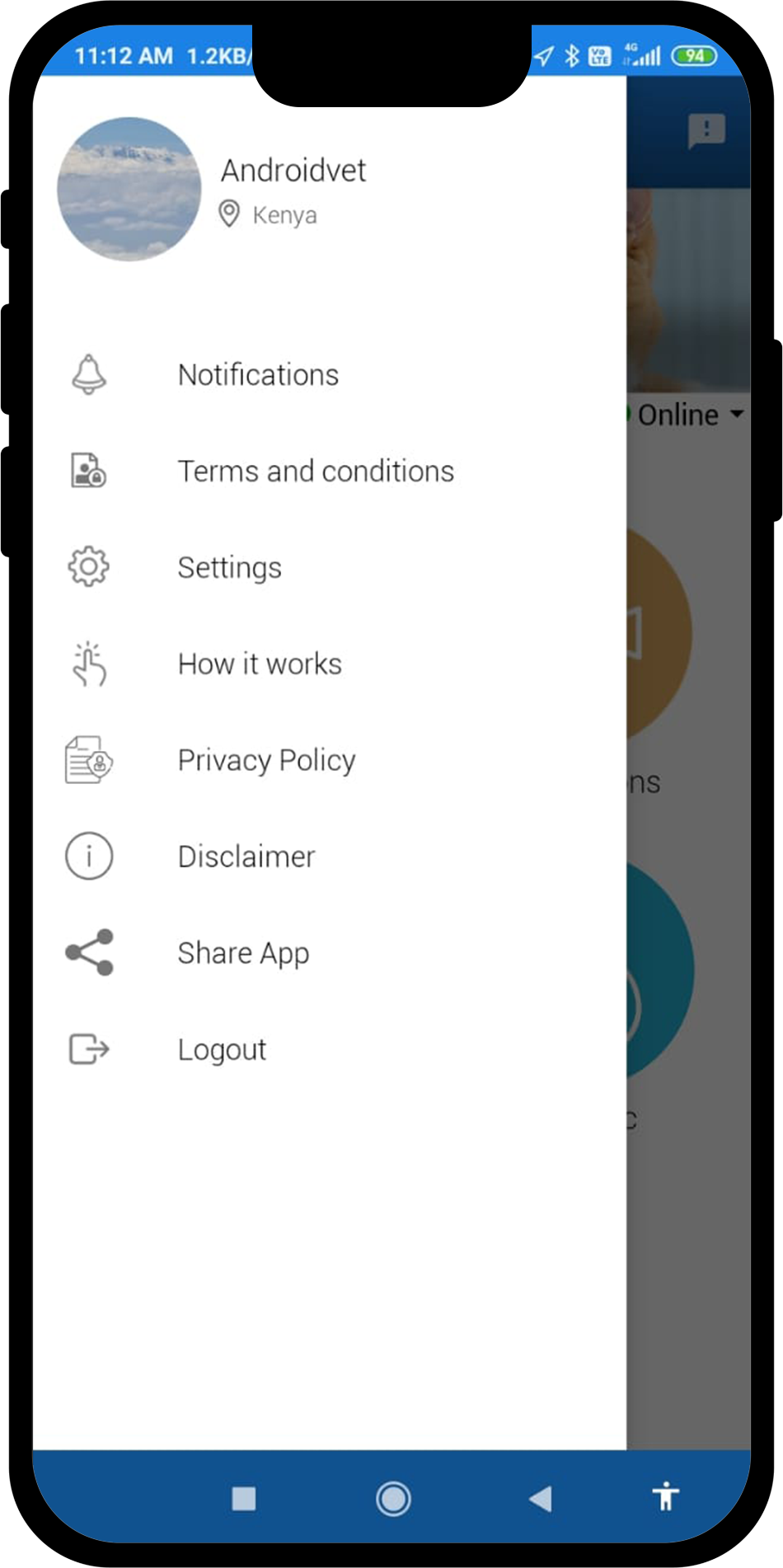Go to the home screen
The image size is (783, 1568).
tap(393, 1499)
